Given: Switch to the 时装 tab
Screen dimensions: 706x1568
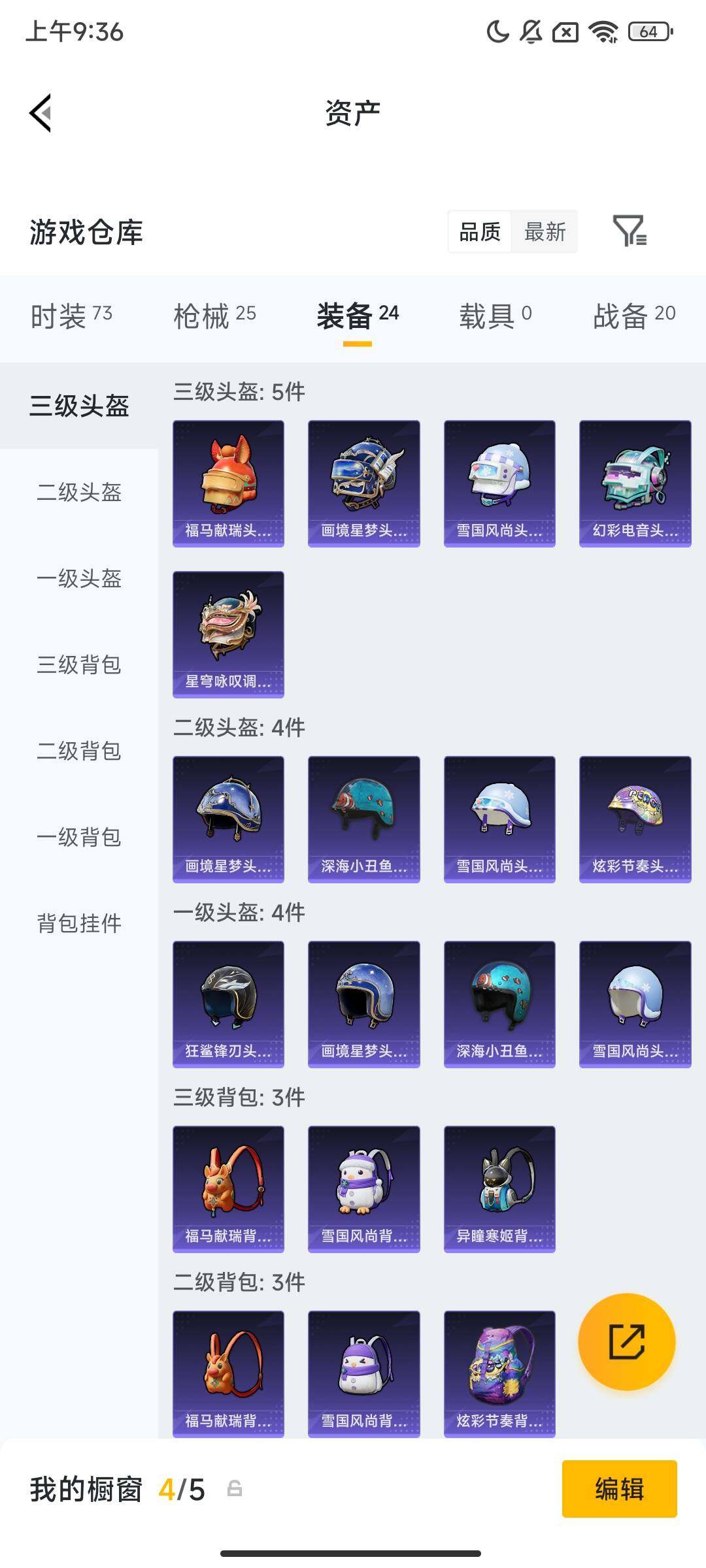Looking at the screenshot, I should click(71, 316).
